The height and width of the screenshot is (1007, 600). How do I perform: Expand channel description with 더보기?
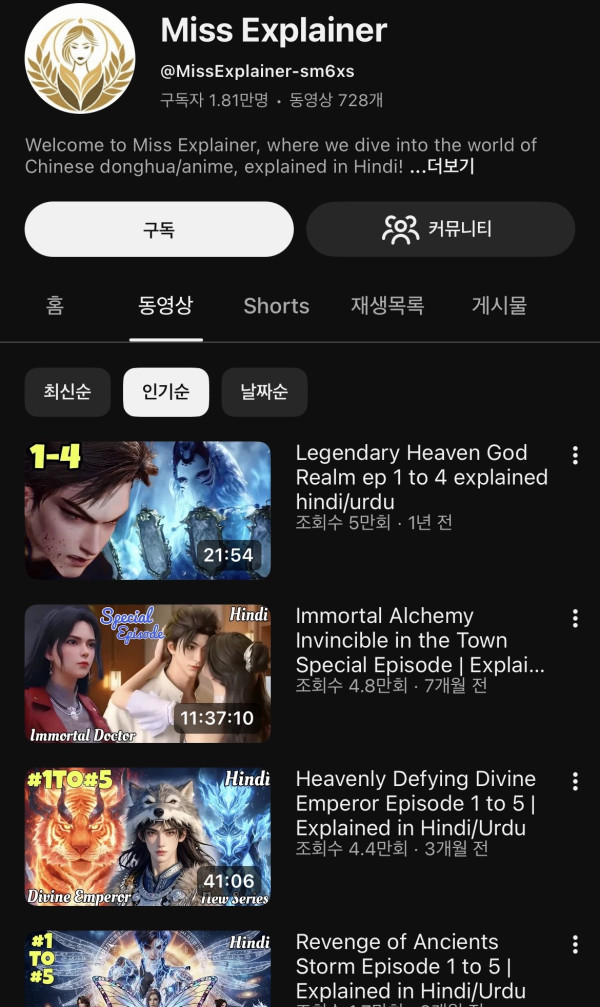point(442,168)
